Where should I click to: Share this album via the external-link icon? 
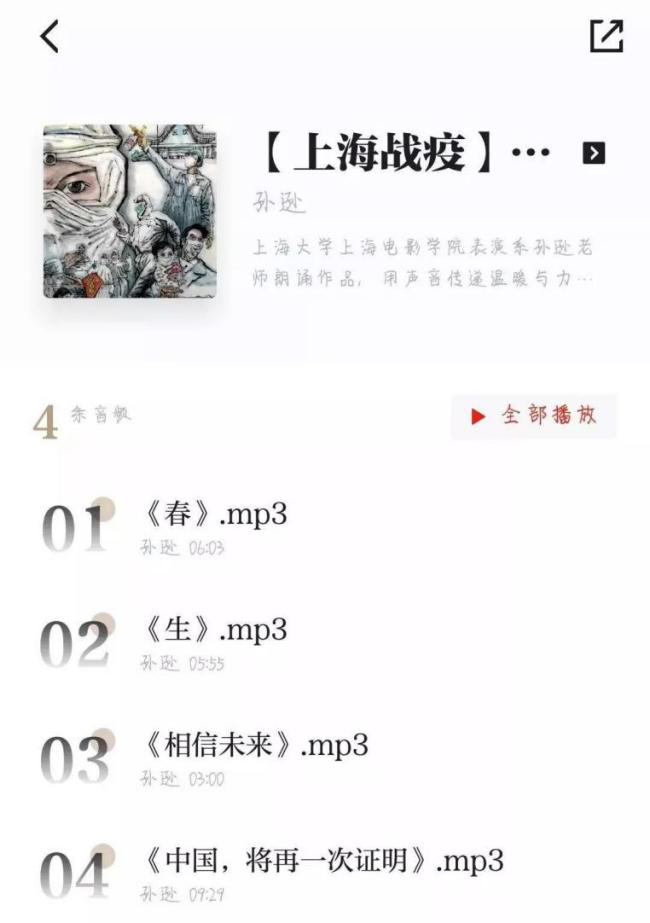[606, 36]
